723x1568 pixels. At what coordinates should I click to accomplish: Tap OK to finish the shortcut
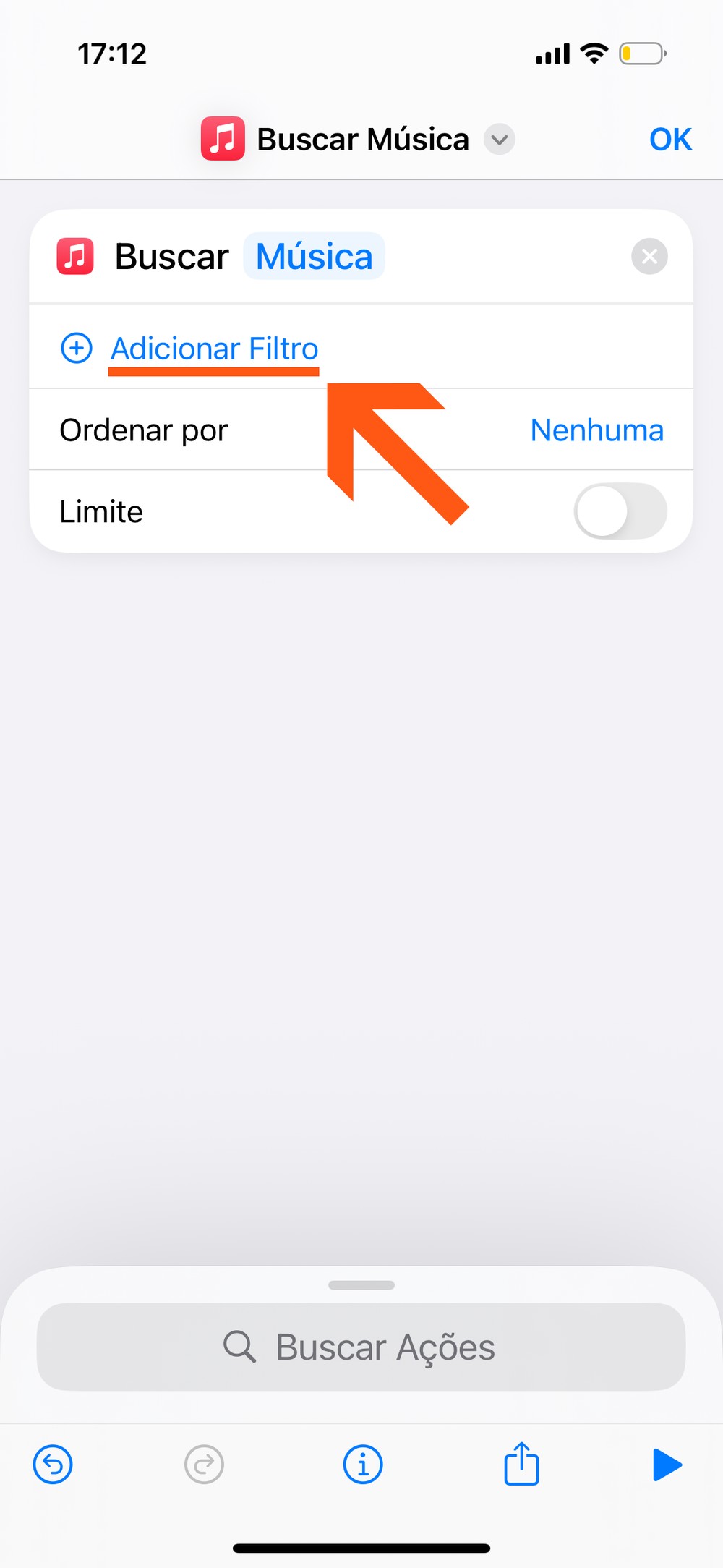[670, 139]
